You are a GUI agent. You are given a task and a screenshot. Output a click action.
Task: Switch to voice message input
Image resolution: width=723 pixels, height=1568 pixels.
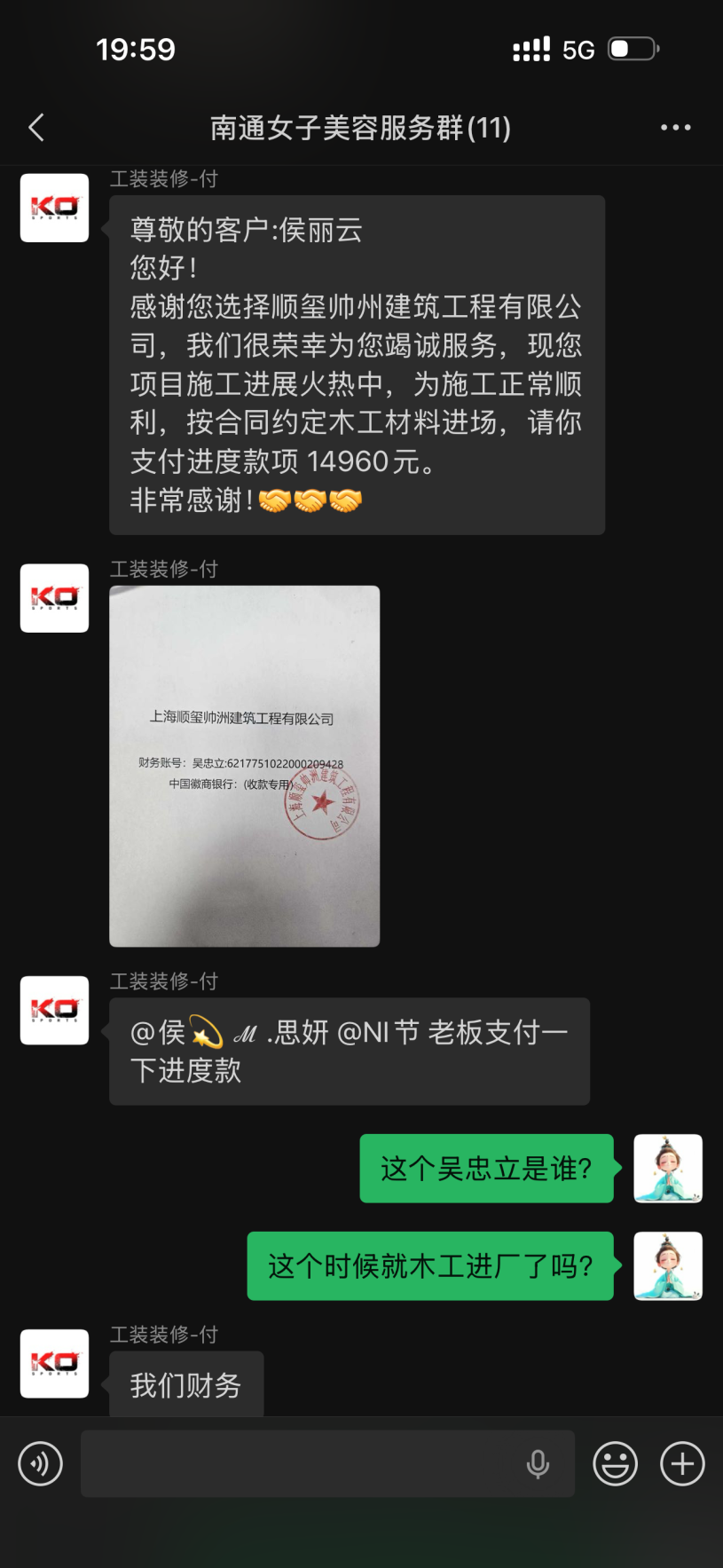40,1463
